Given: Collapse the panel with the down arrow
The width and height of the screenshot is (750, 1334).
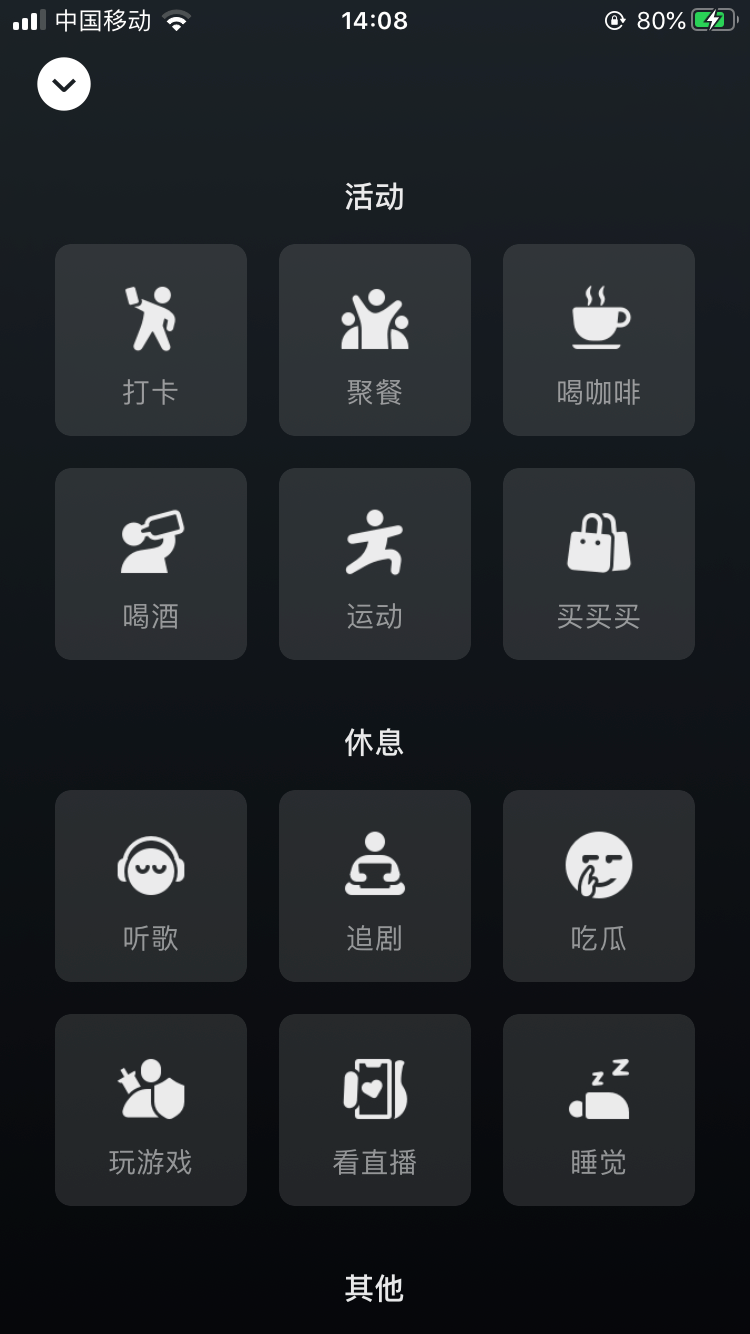Looking at the screenshot, I should coord(64,84).
